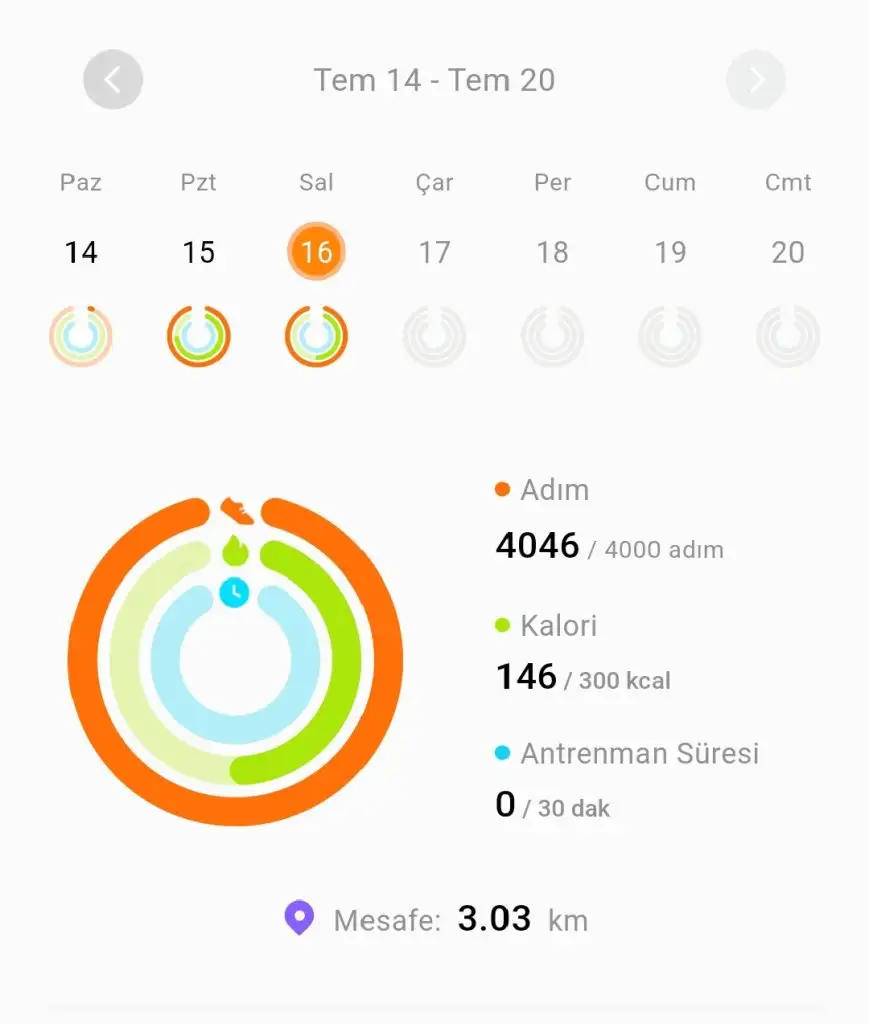This screenshot has height=1024, width=869.
Task: Select Saturday the 20th
Action: tap(788, 252)
